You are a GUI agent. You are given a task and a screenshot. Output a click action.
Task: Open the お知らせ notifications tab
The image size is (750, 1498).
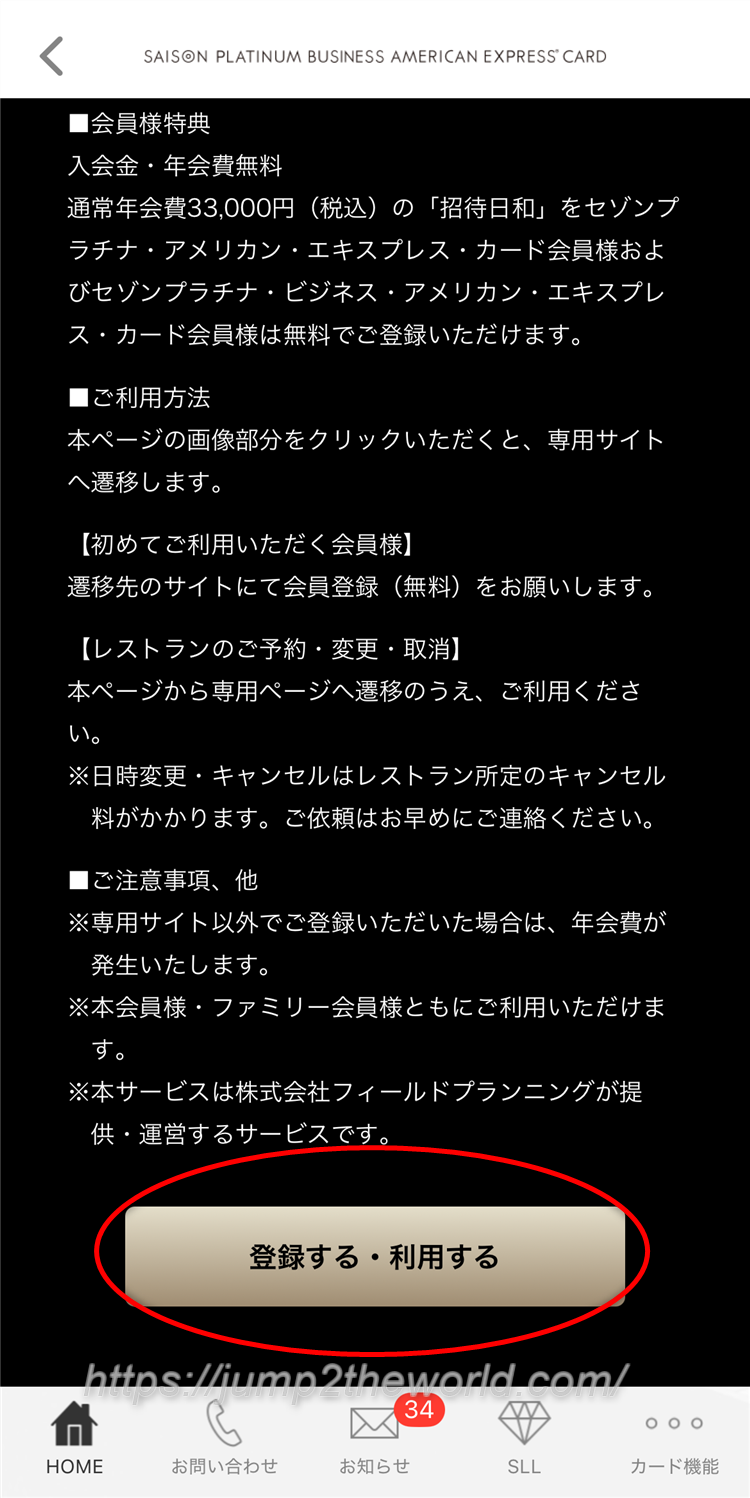click(x=374, y=1440)
